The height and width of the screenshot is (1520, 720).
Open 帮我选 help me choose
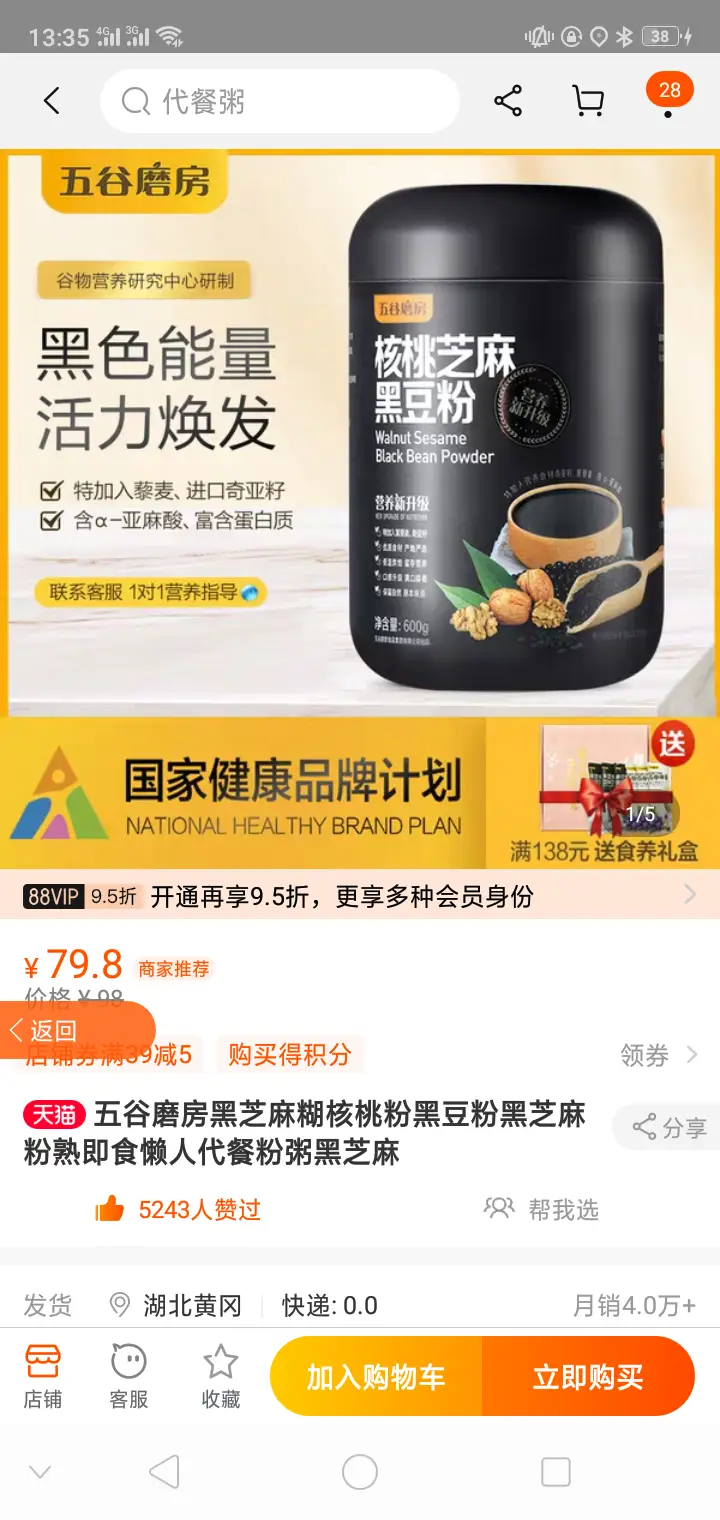pyautogui.click(x=542, y=1210)
